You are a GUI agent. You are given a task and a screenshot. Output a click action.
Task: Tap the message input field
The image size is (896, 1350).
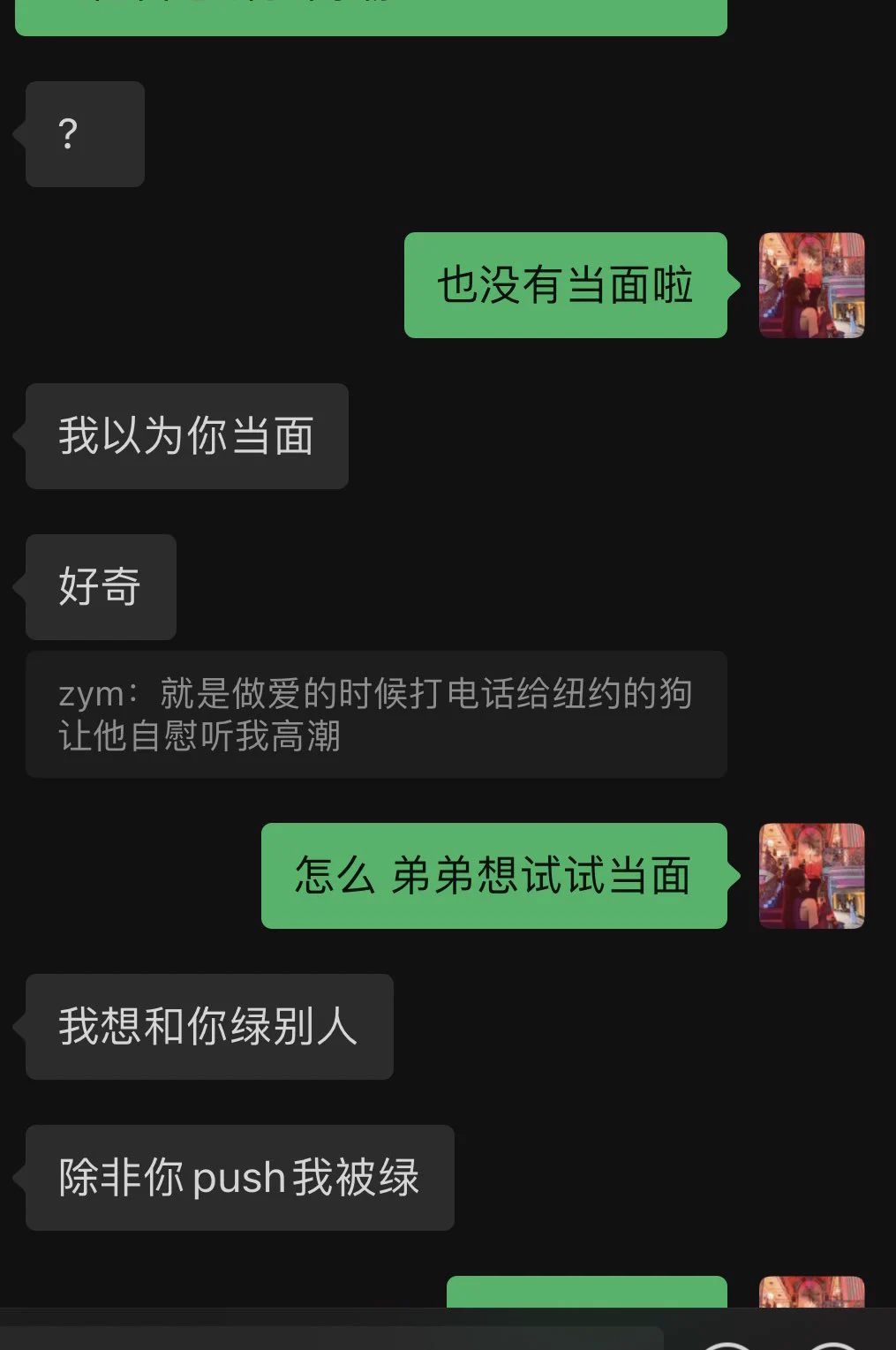coord(331,1339)
